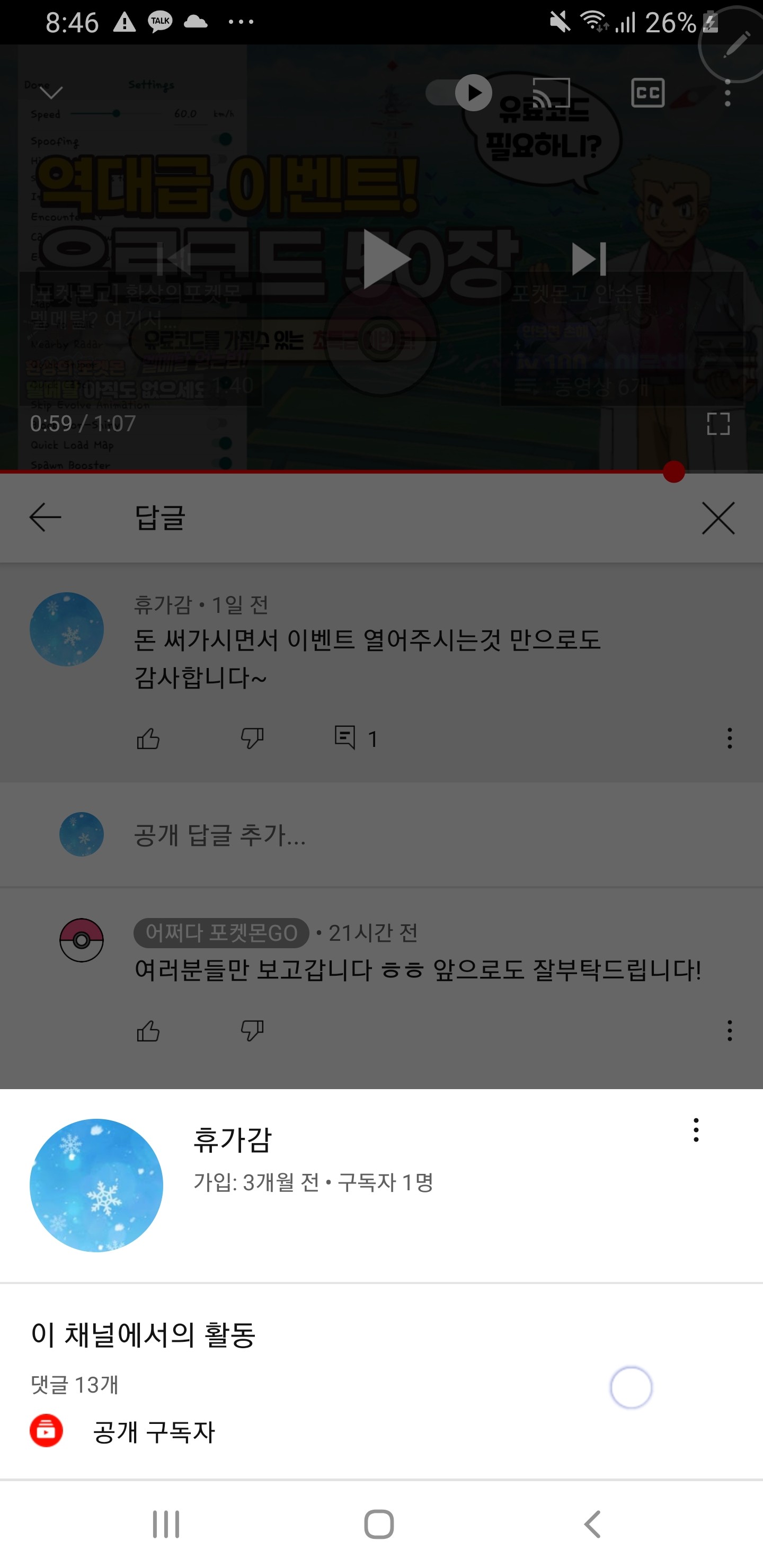Screen dimensions: 763x1568
Task: Close the 답글 replies panel
Action: click(718, 518)
